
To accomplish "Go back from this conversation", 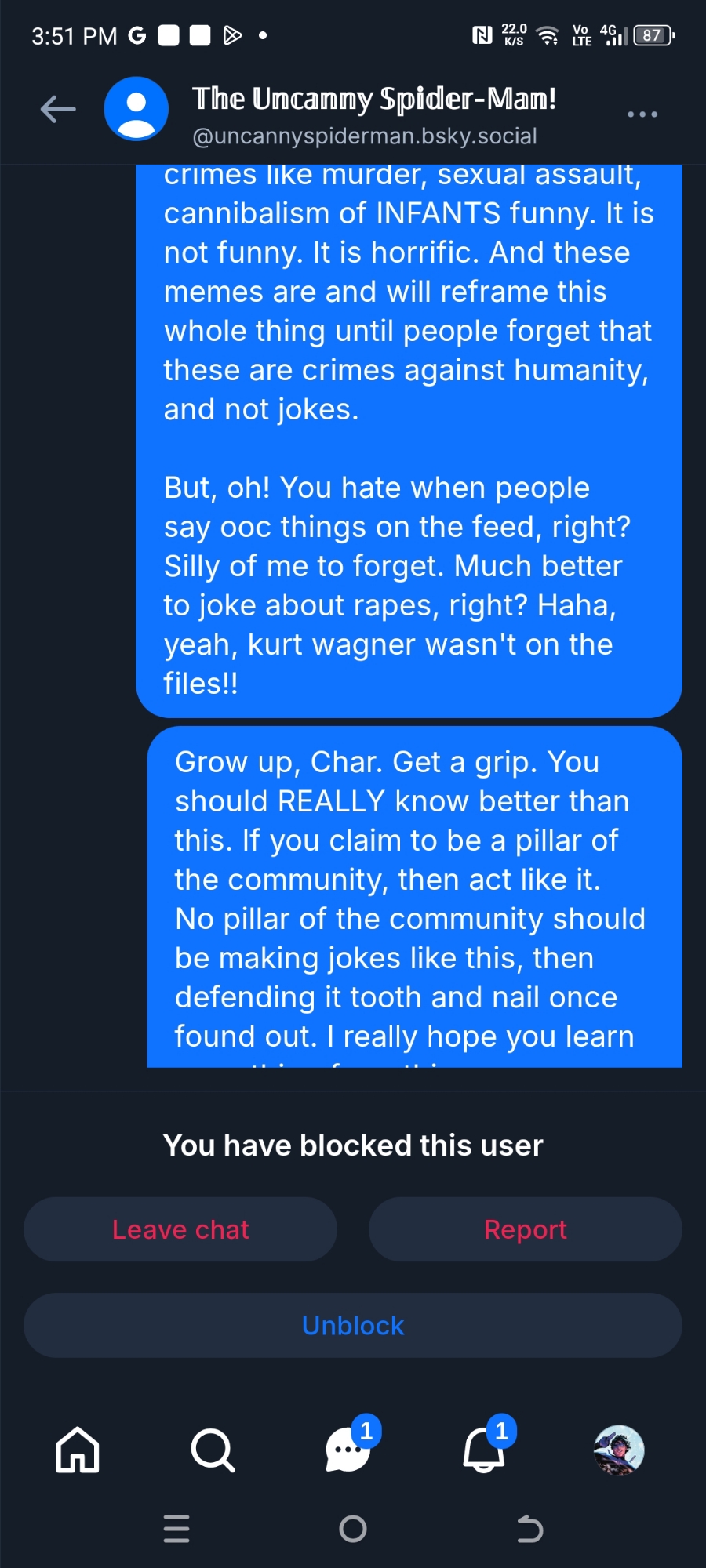I will [58, 110].
